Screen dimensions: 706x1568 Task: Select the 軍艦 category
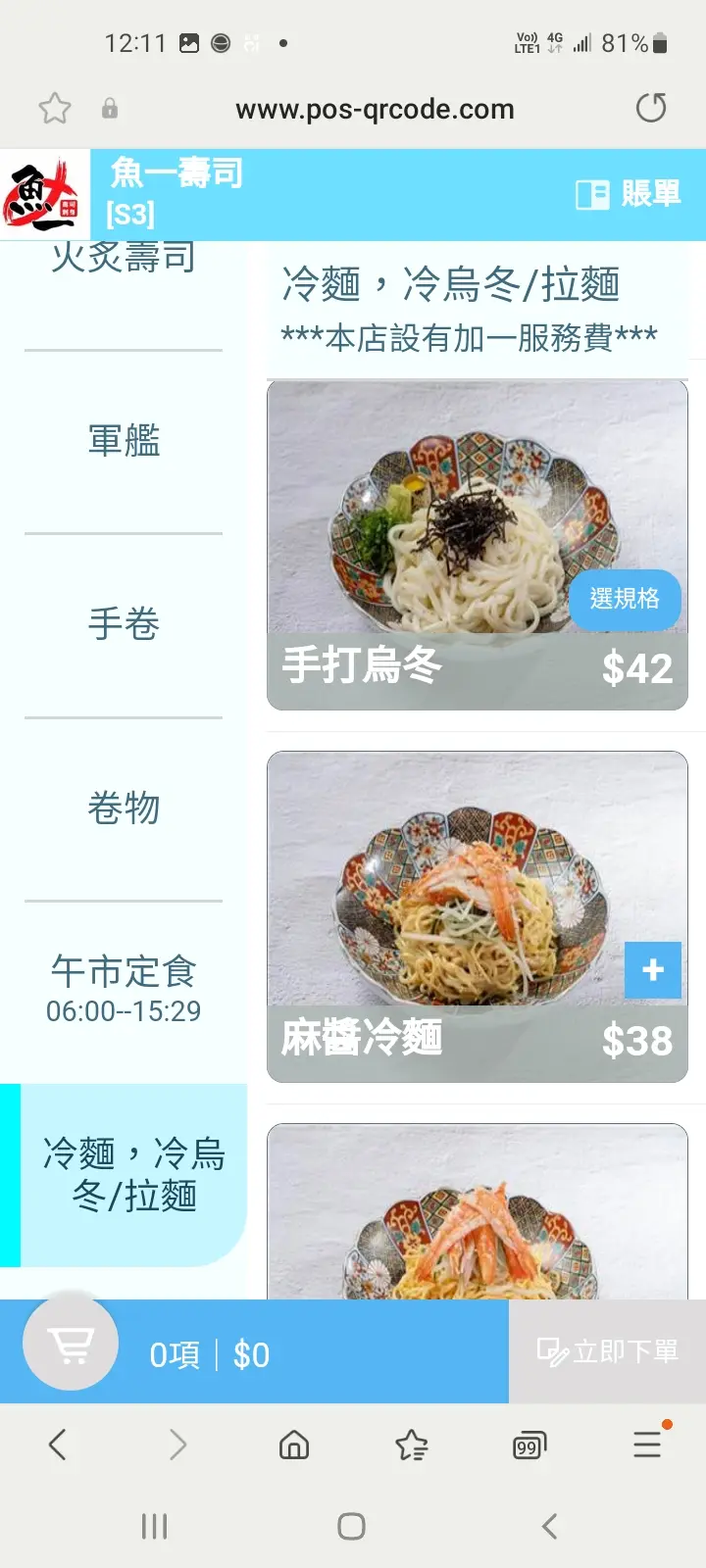point(124,441)
